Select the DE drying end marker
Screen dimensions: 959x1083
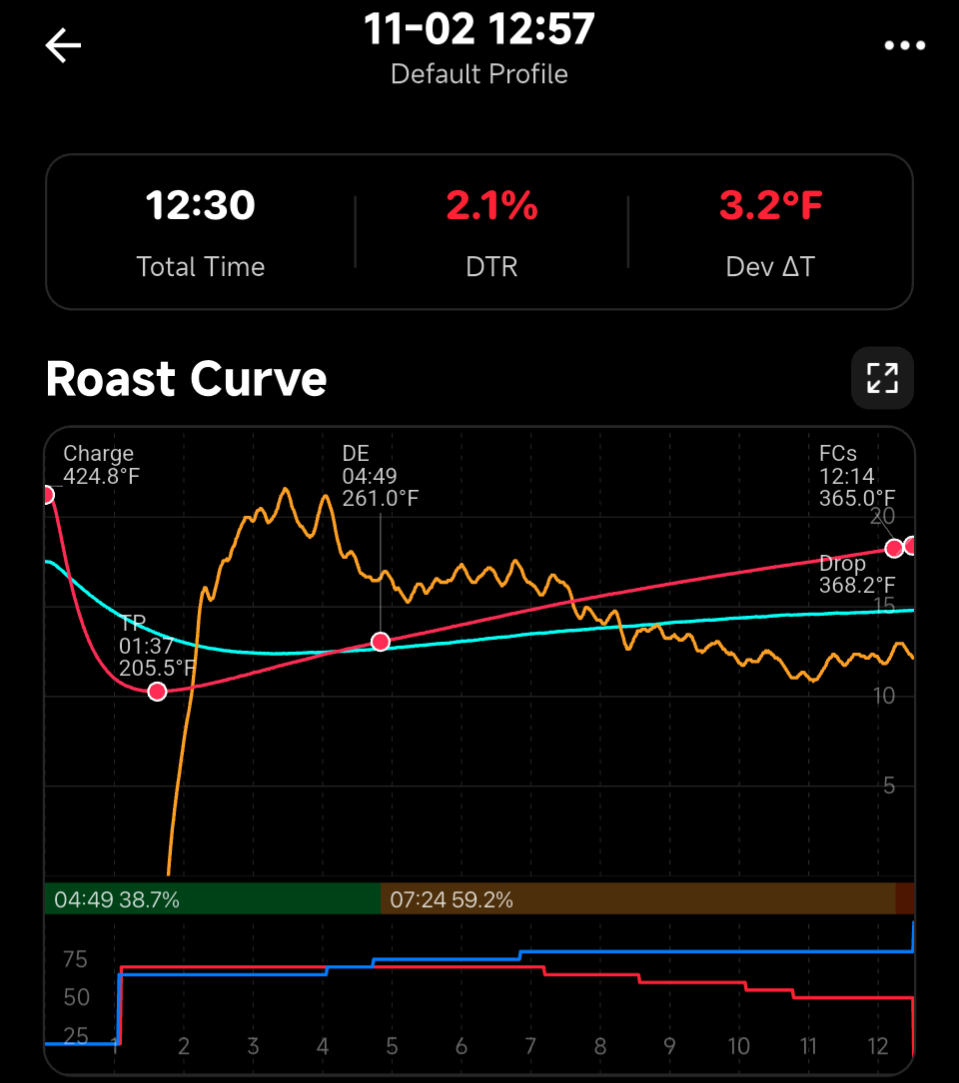[380, 641]
